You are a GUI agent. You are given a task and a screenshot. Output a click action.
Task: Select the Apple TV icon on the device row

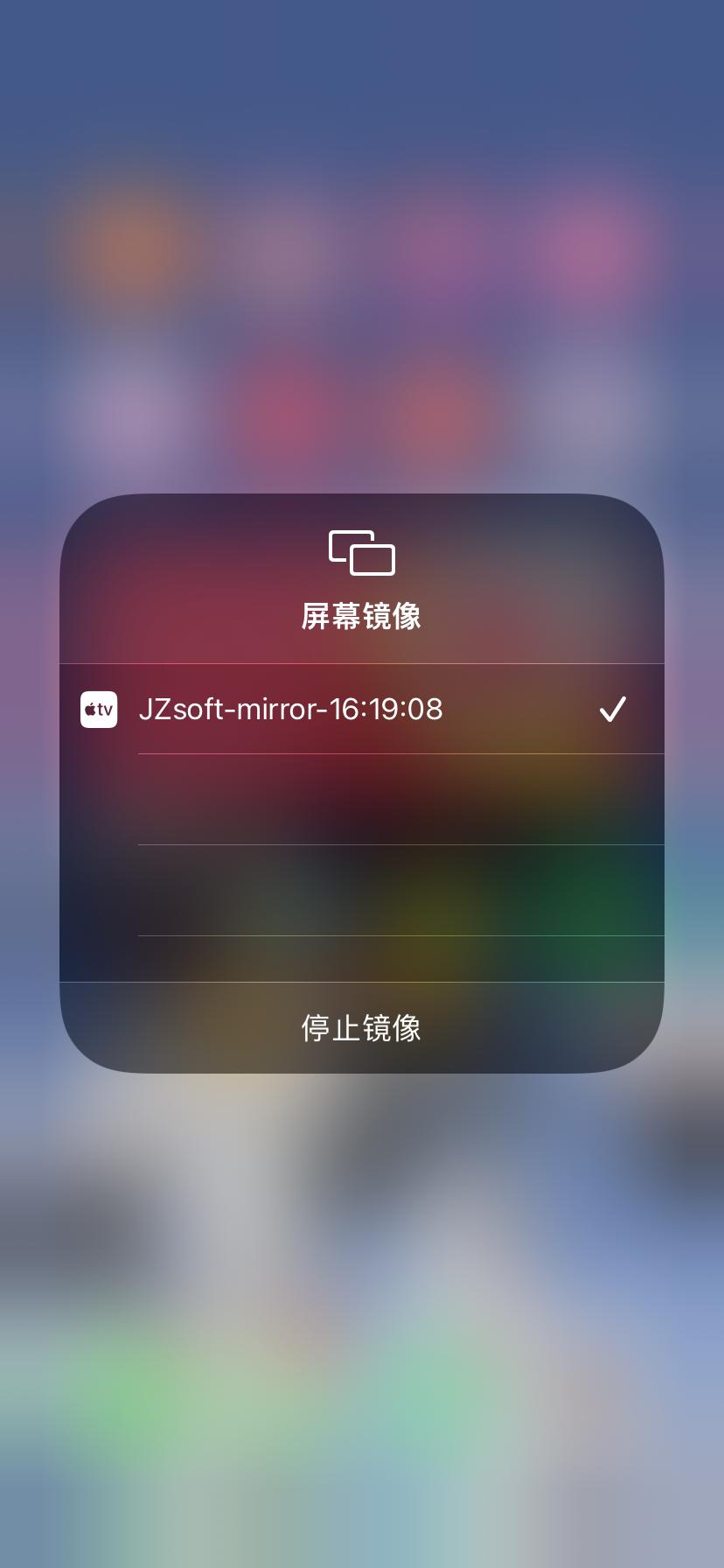pyautogui.click(x=99, y=710)
